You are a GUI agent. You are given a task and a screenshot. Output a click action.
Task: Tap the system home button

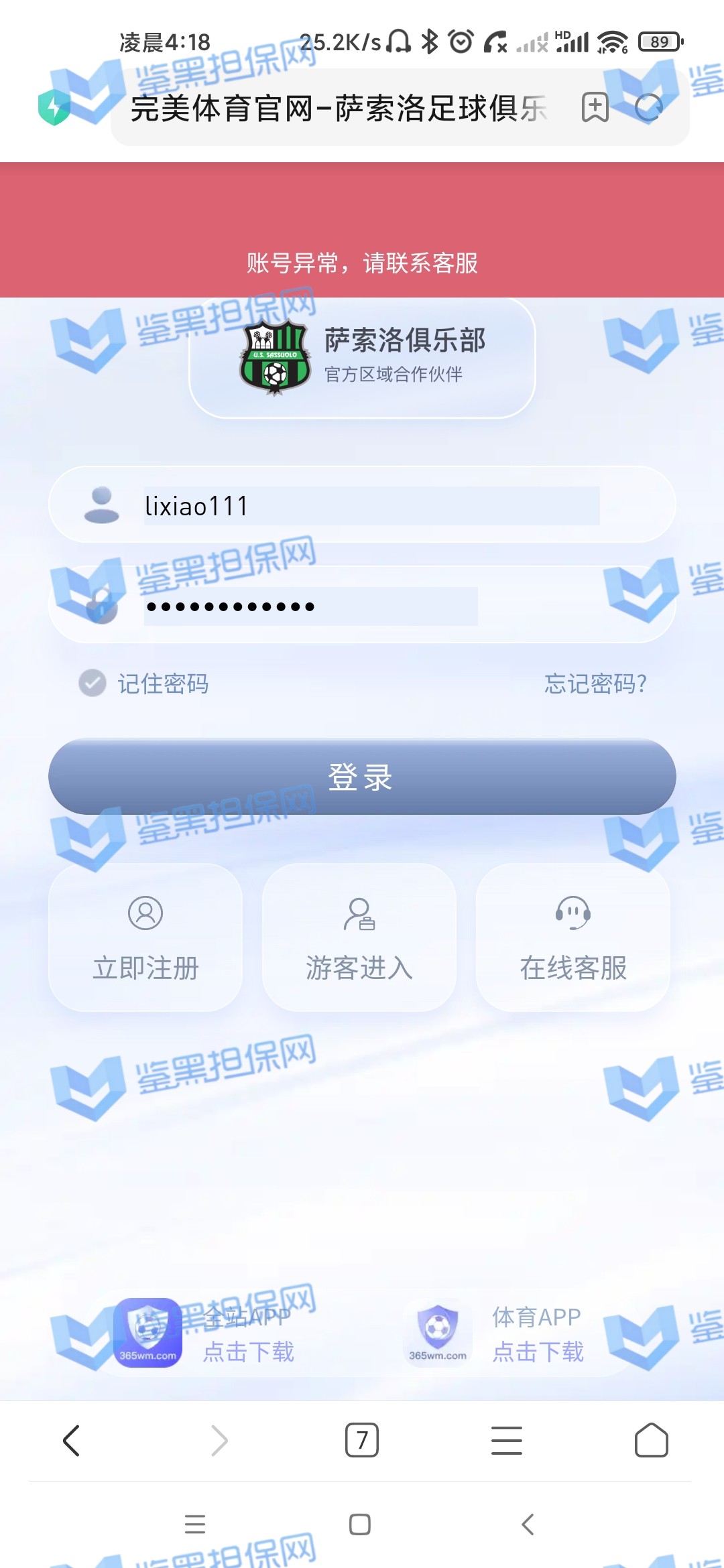pos(360,1525)
